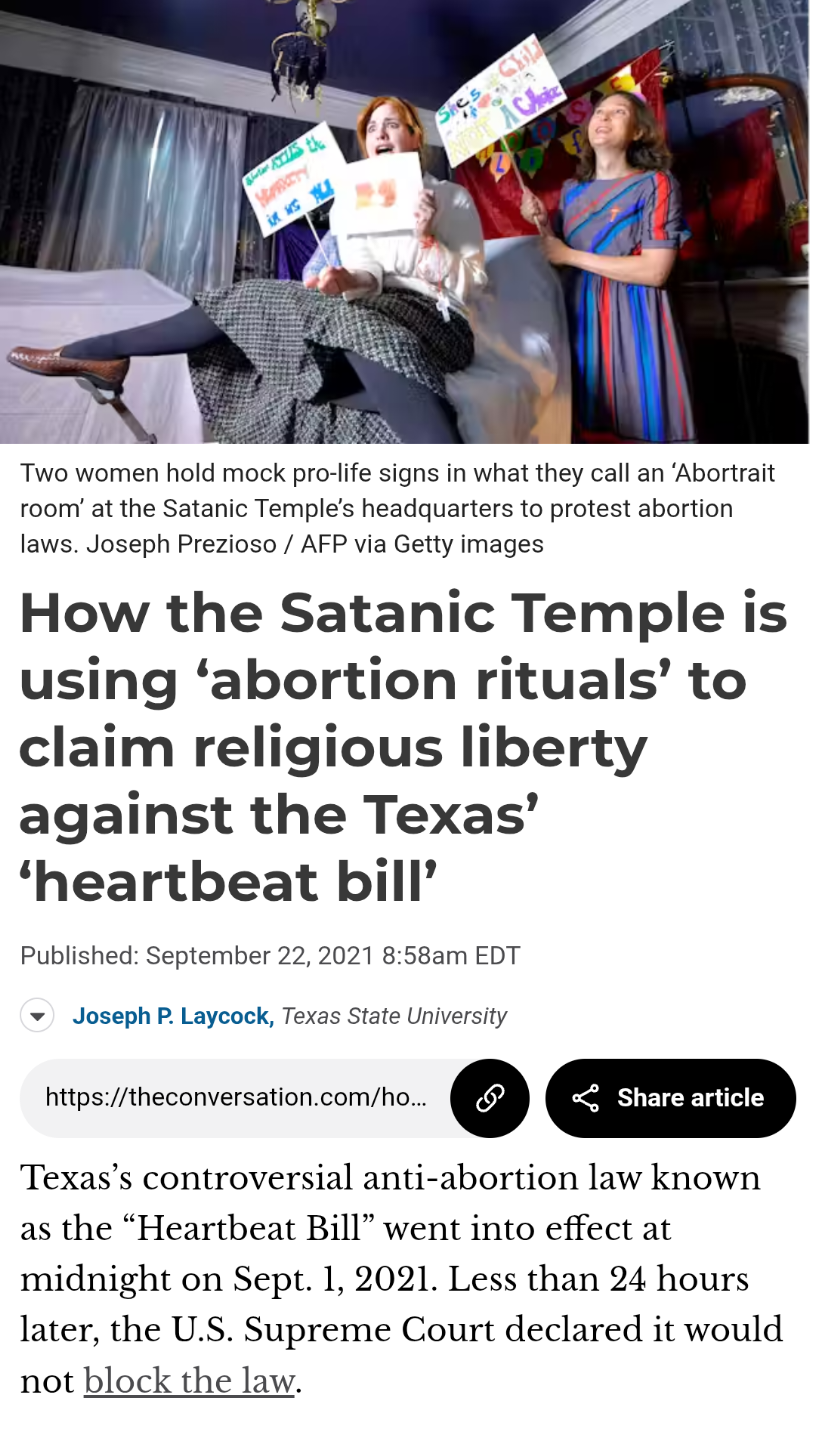The image size is (816, 1430).
Task: Open Joseph P. Laycock's author profile
Action: (172, 1016)
